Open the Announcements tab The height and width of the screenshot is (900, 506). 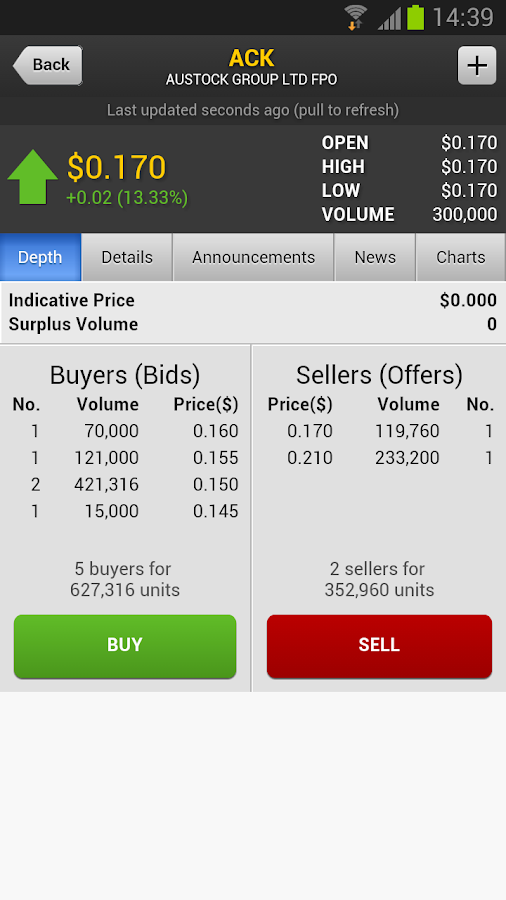point(254,257)
